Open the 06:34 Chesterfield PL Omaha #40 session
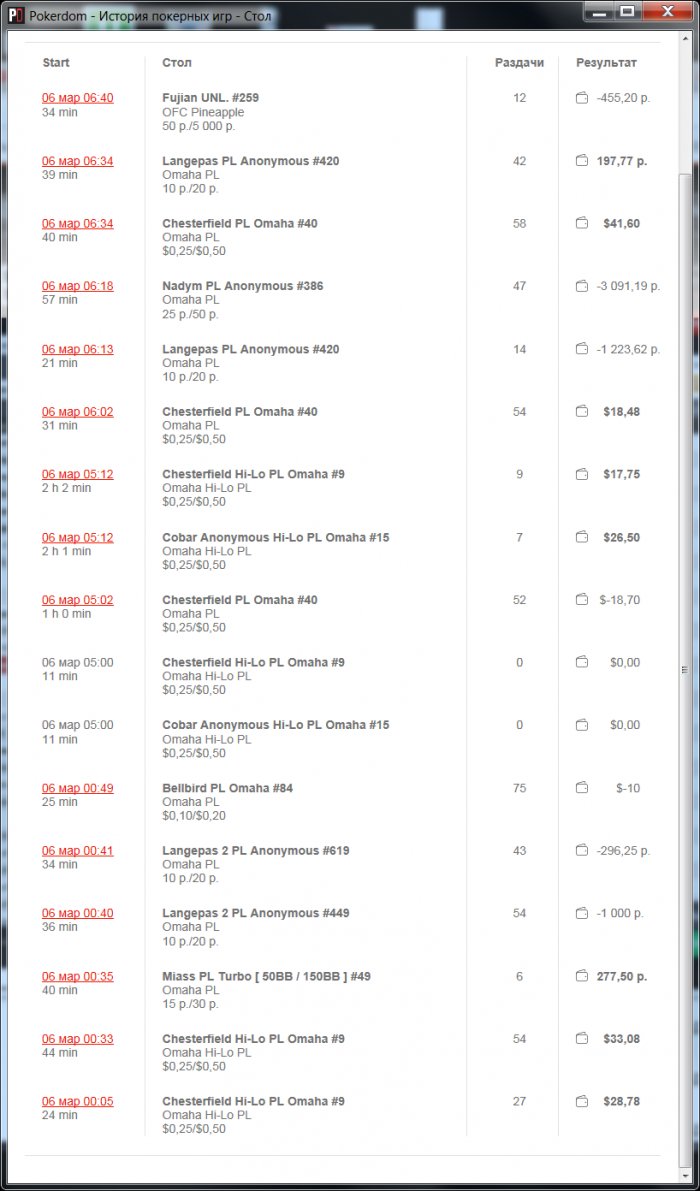The width and height of the screenshot is (700, 1191). coord(77,224)
